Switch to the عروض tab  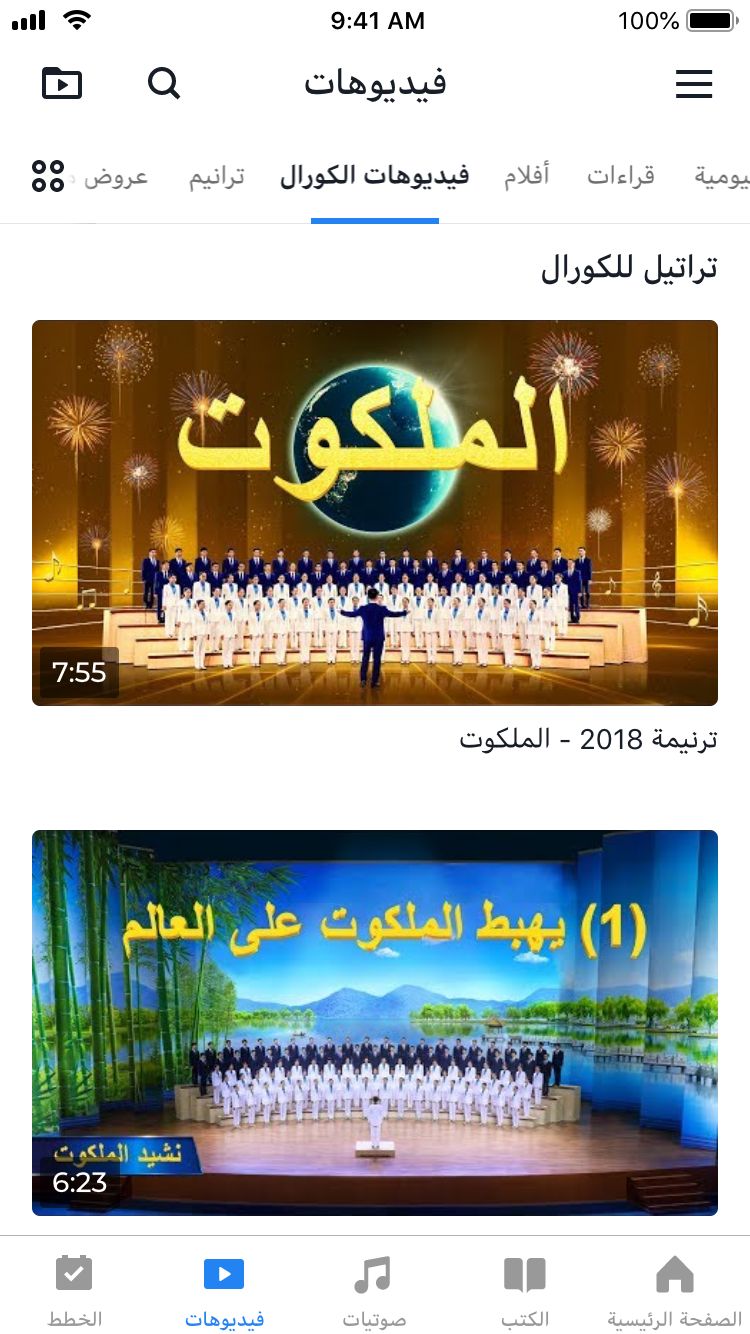pos(118,178)
